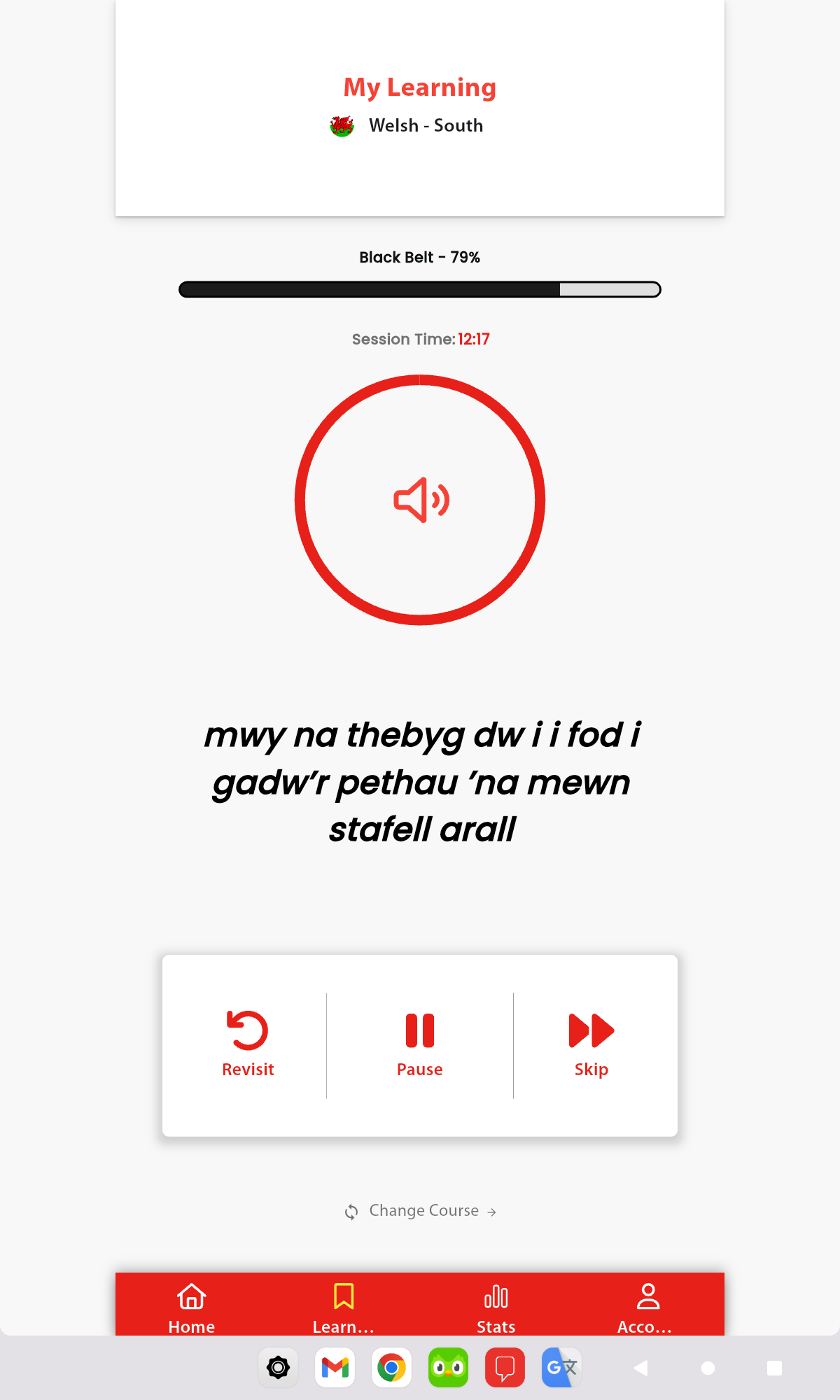This screenshot has height=1400, width=840.
Task: Switch to the Home tab
Action: click(192, 1308)
